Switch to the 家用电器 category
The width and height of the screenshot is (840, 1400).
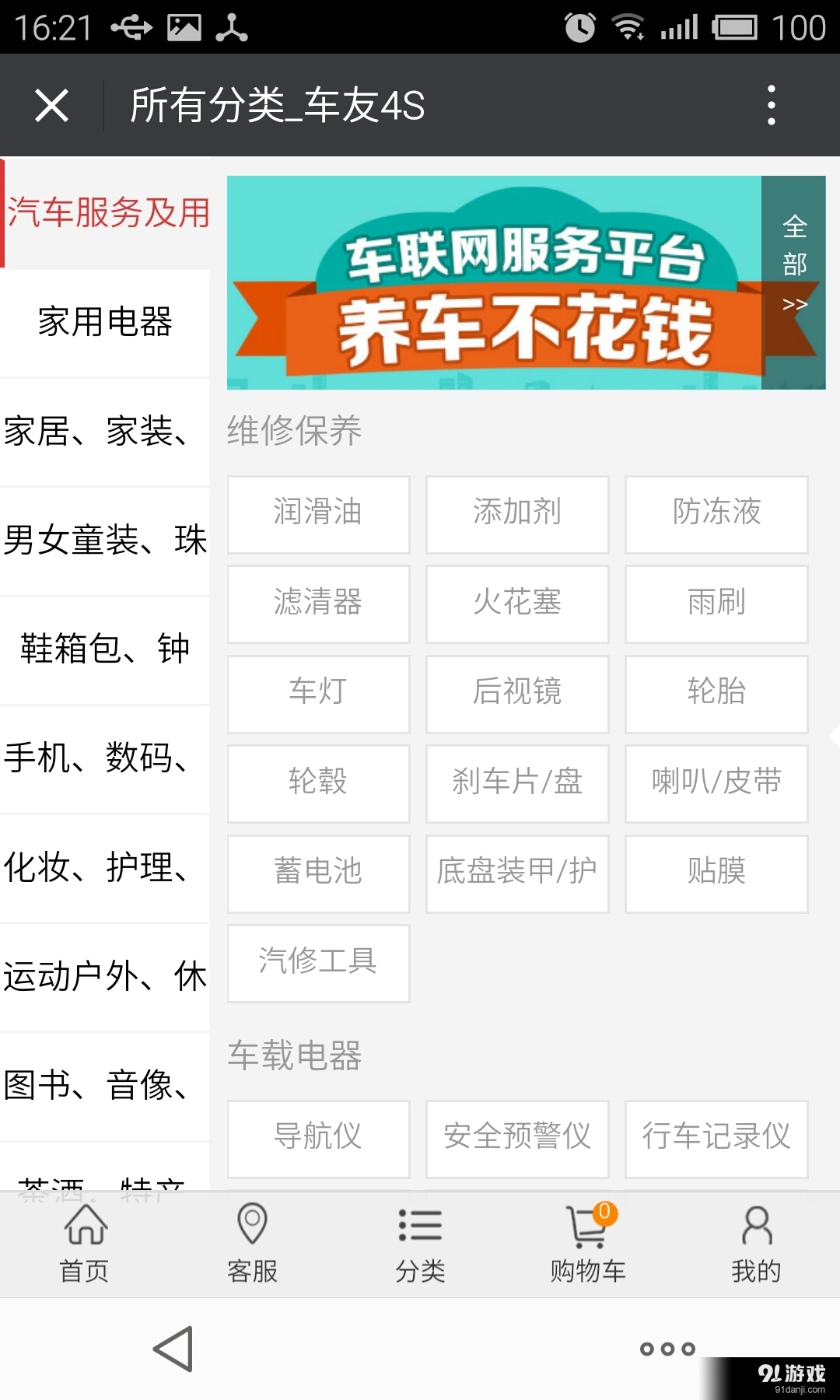105,322
